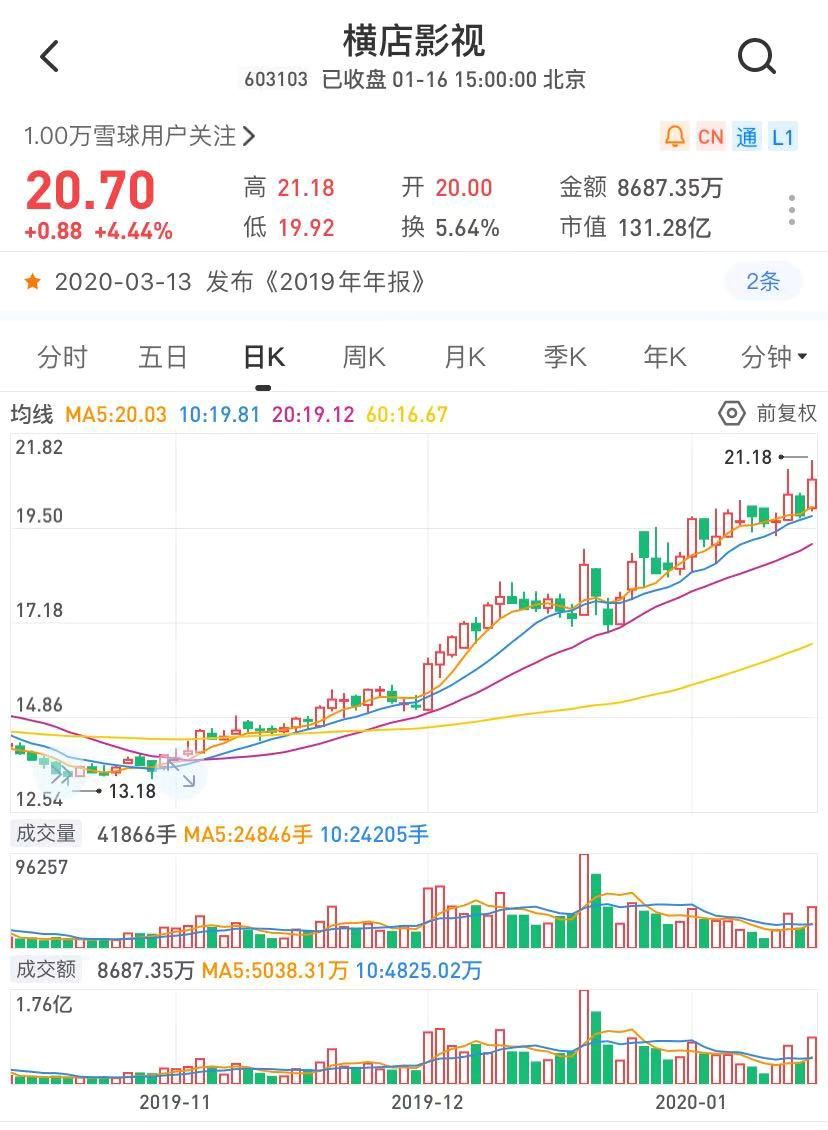Switch to the 周K chart tab
This screenshot has width=828, height=1130.
click(x=364, y=357)
